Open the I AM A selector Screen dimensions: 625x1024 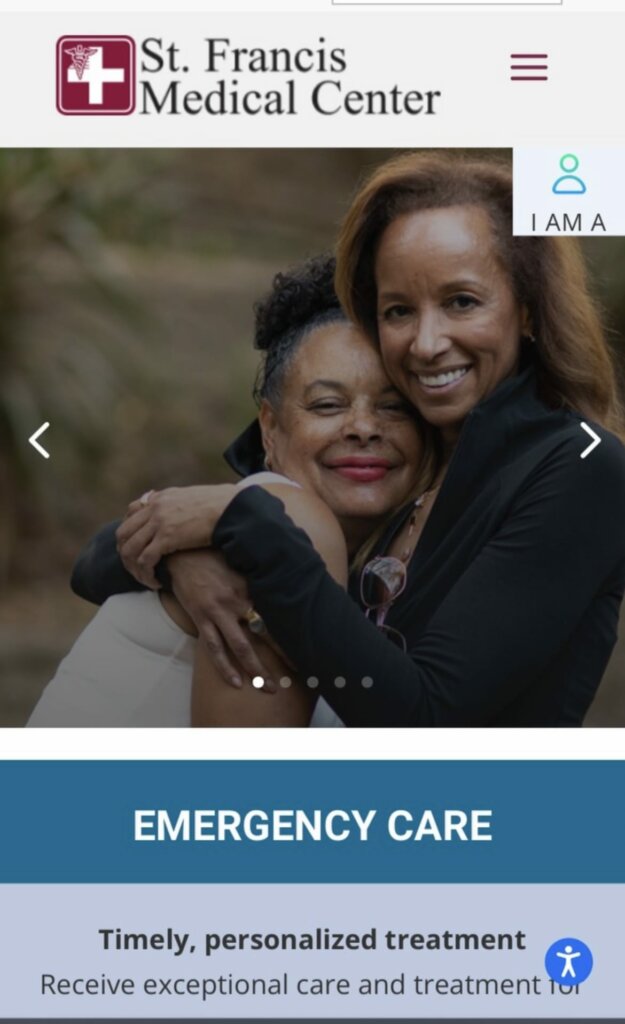pos(568,193)
